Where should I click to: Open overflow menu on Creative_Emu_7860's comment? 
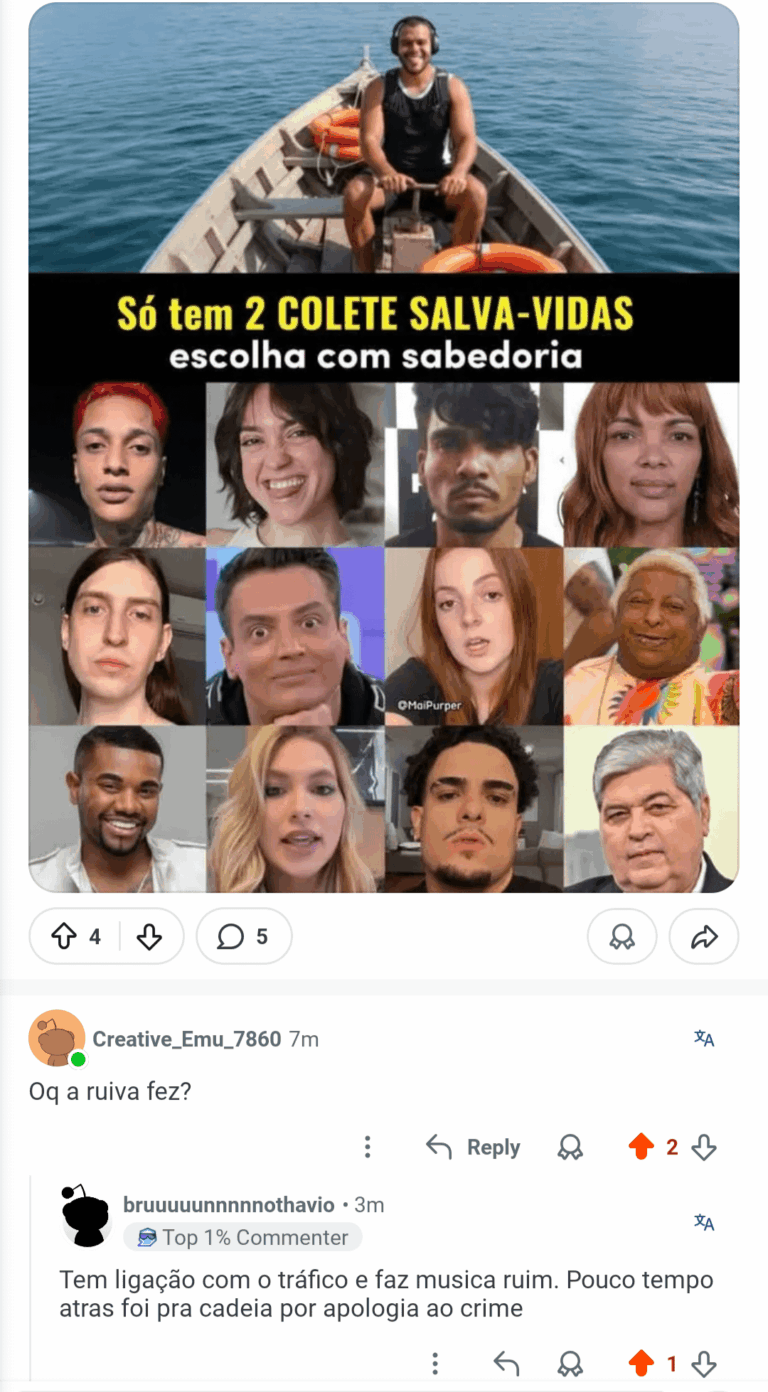(367, 1147)
